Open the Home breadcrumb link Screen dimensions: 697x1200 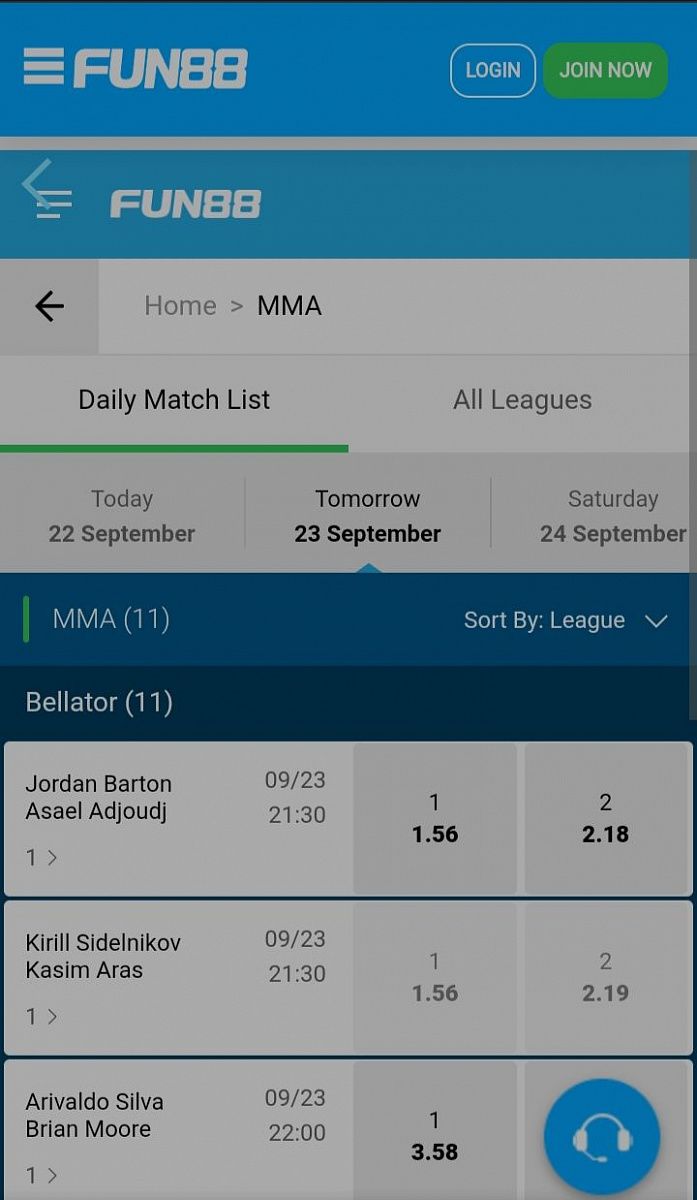180,306
